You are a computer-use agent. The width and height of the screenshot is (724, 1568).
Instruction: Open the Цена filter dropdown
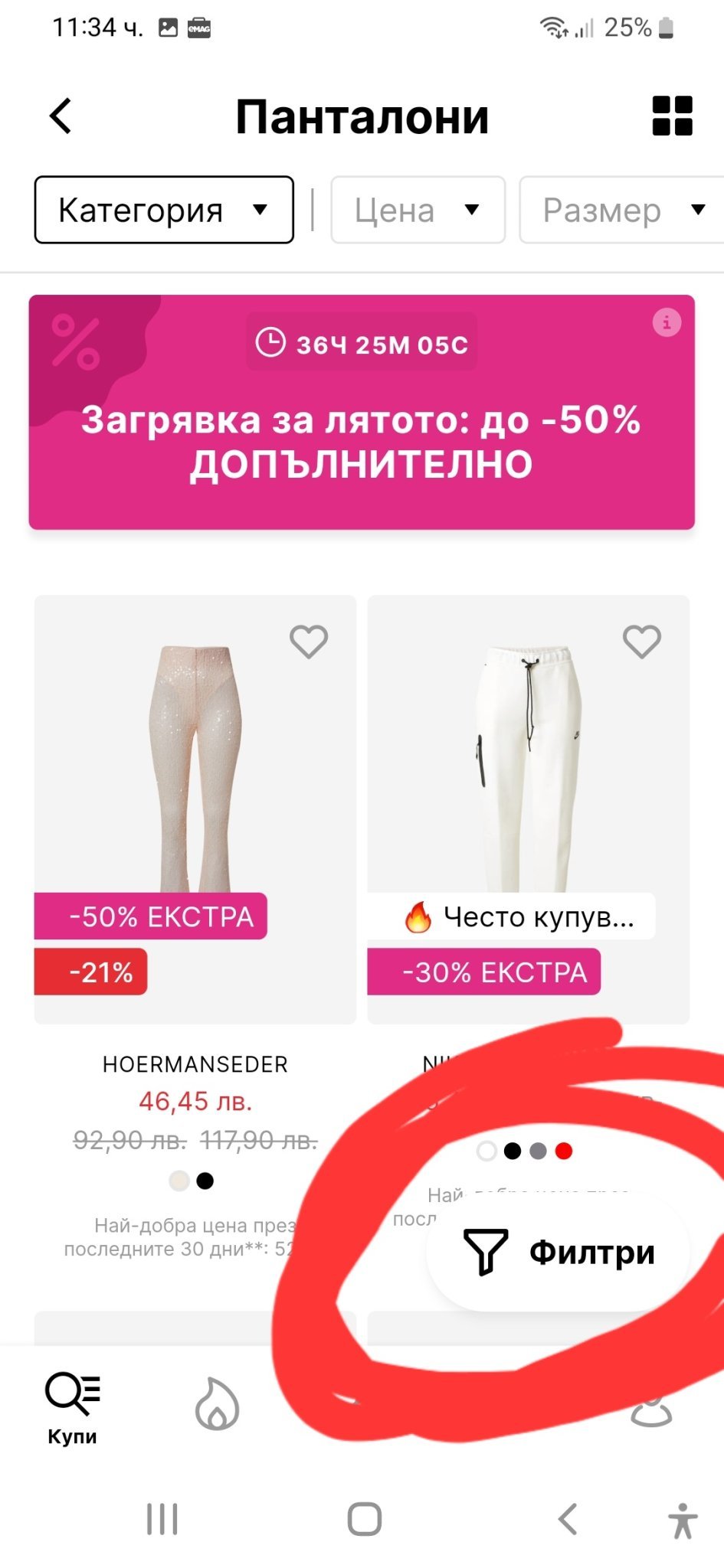tap(418, 210)
